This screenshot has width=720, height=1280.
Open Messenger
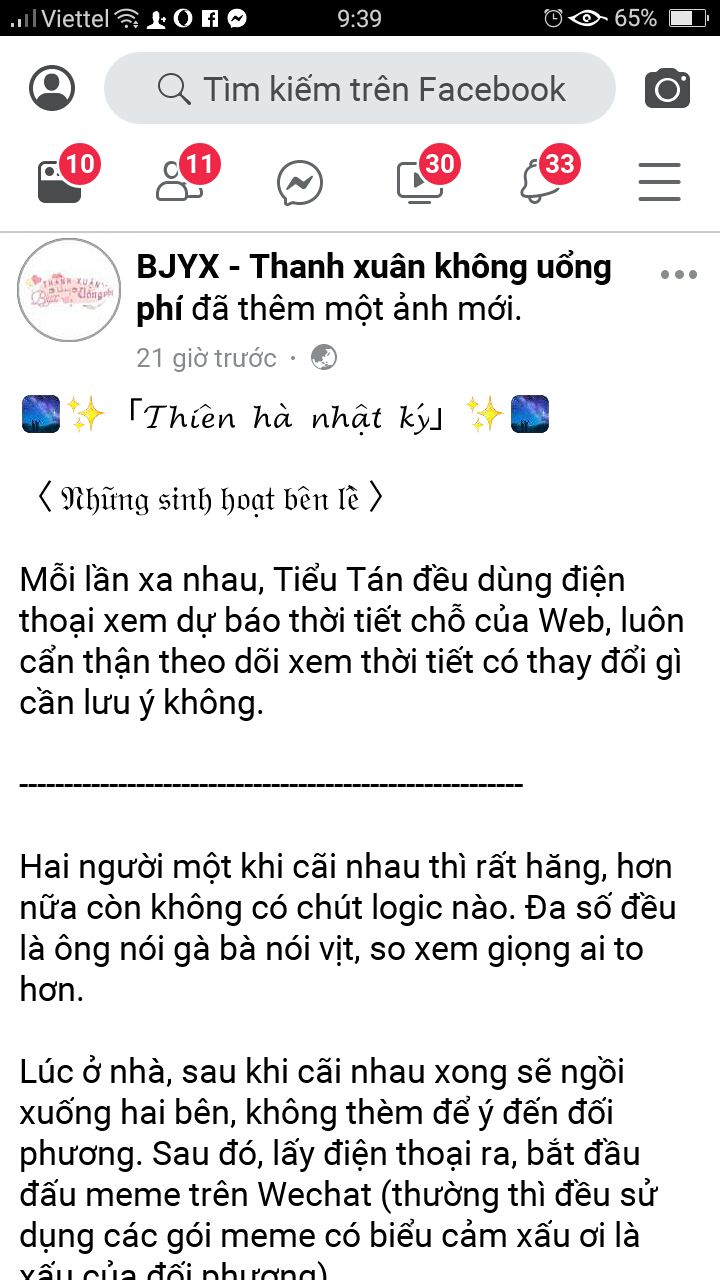[300, 184]
